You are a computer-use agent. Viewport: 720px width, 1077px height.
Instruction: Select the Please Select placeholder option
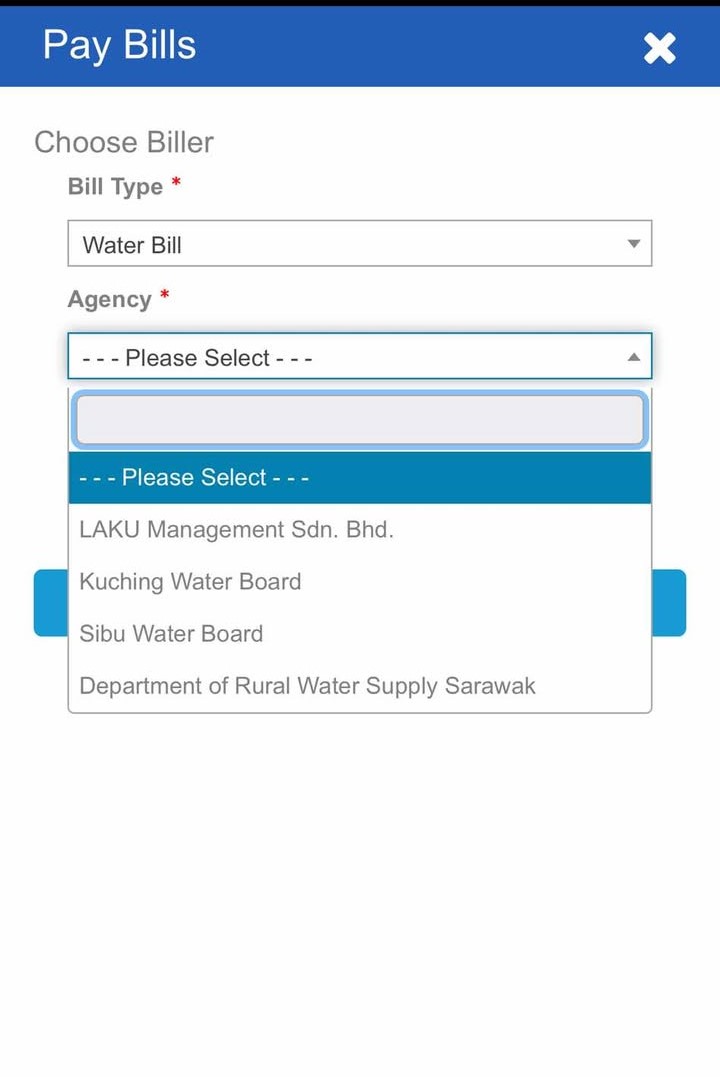pos(359,478)
